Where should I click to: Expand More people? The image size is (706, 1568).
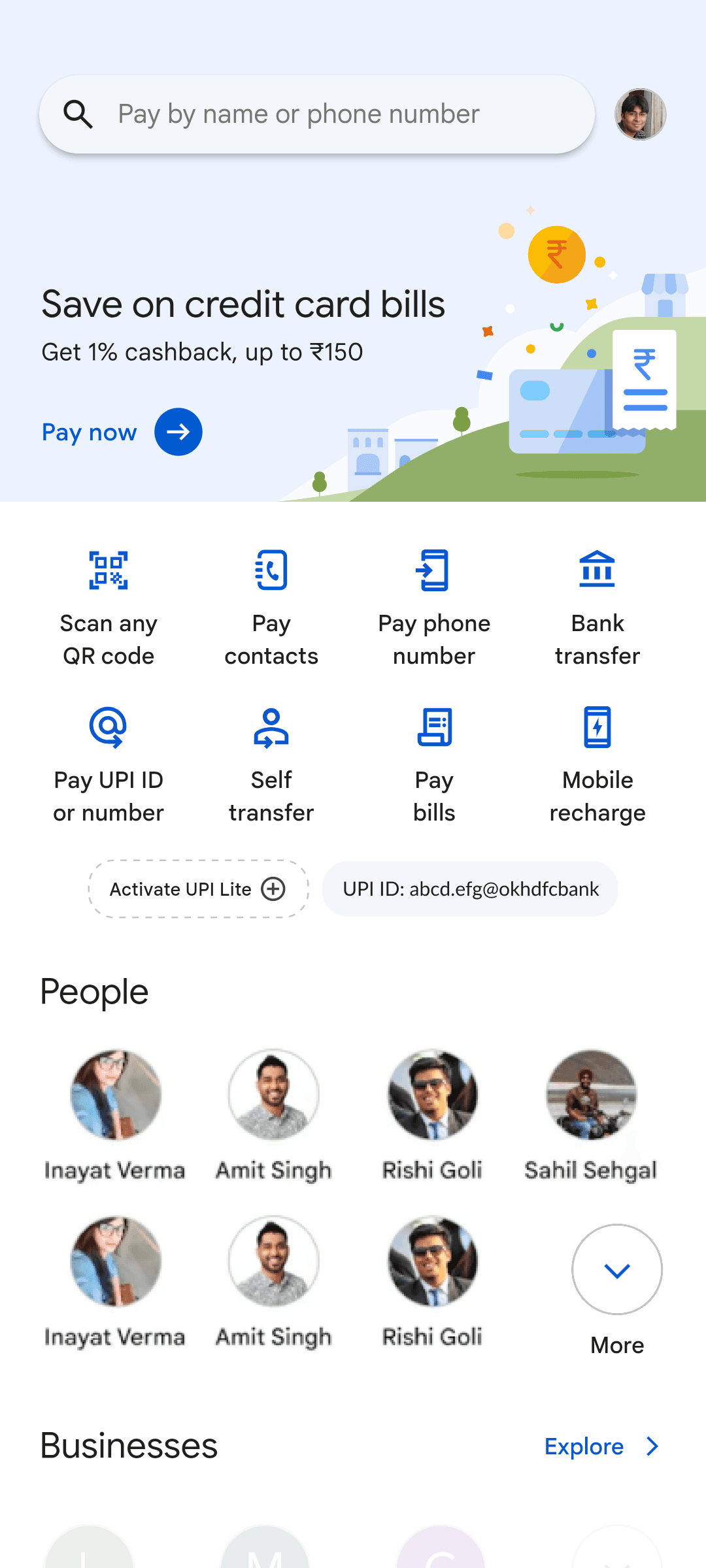[617, 1290]
